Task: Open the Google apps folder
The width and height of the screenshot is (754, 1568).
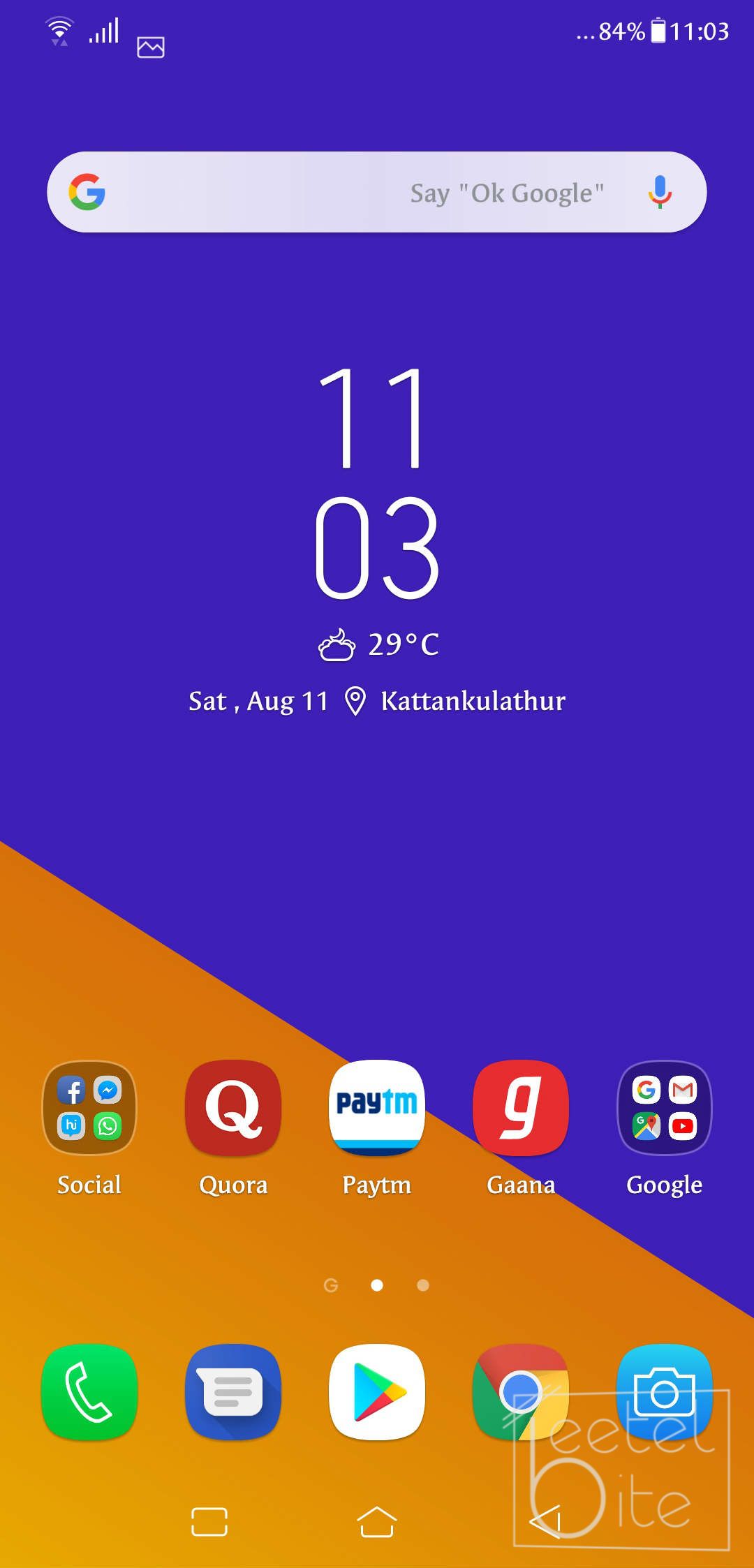Action: coord(664,1108)
